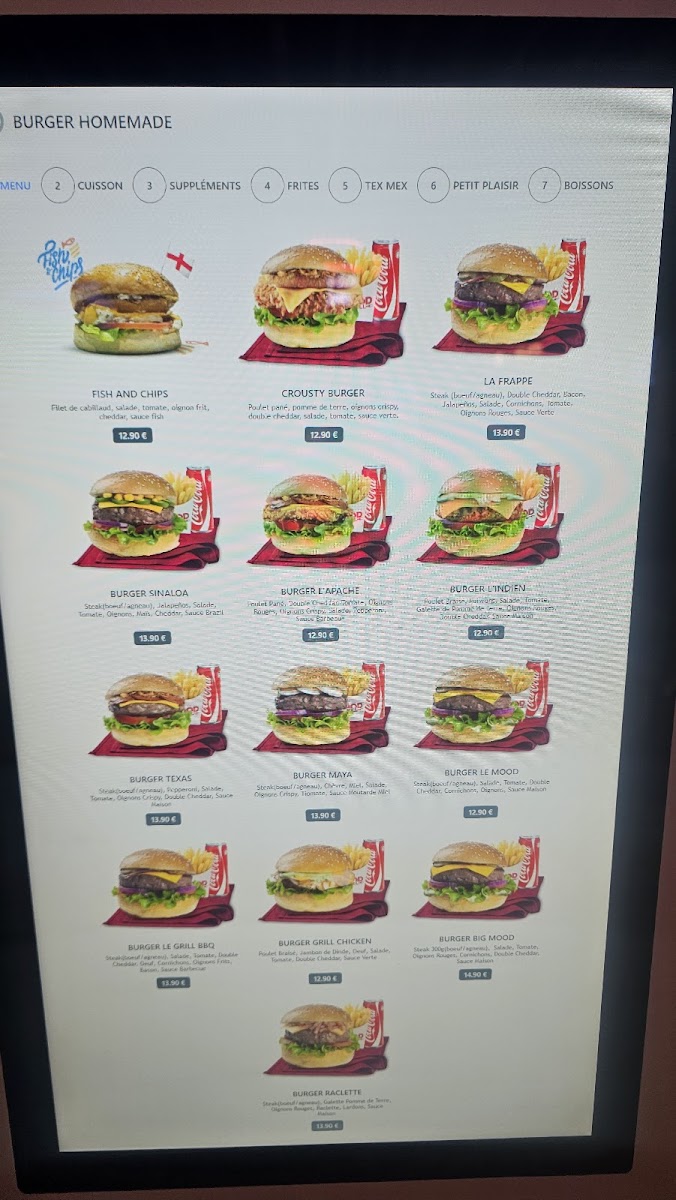Select the Crousty Burger

tap(322, 340)
